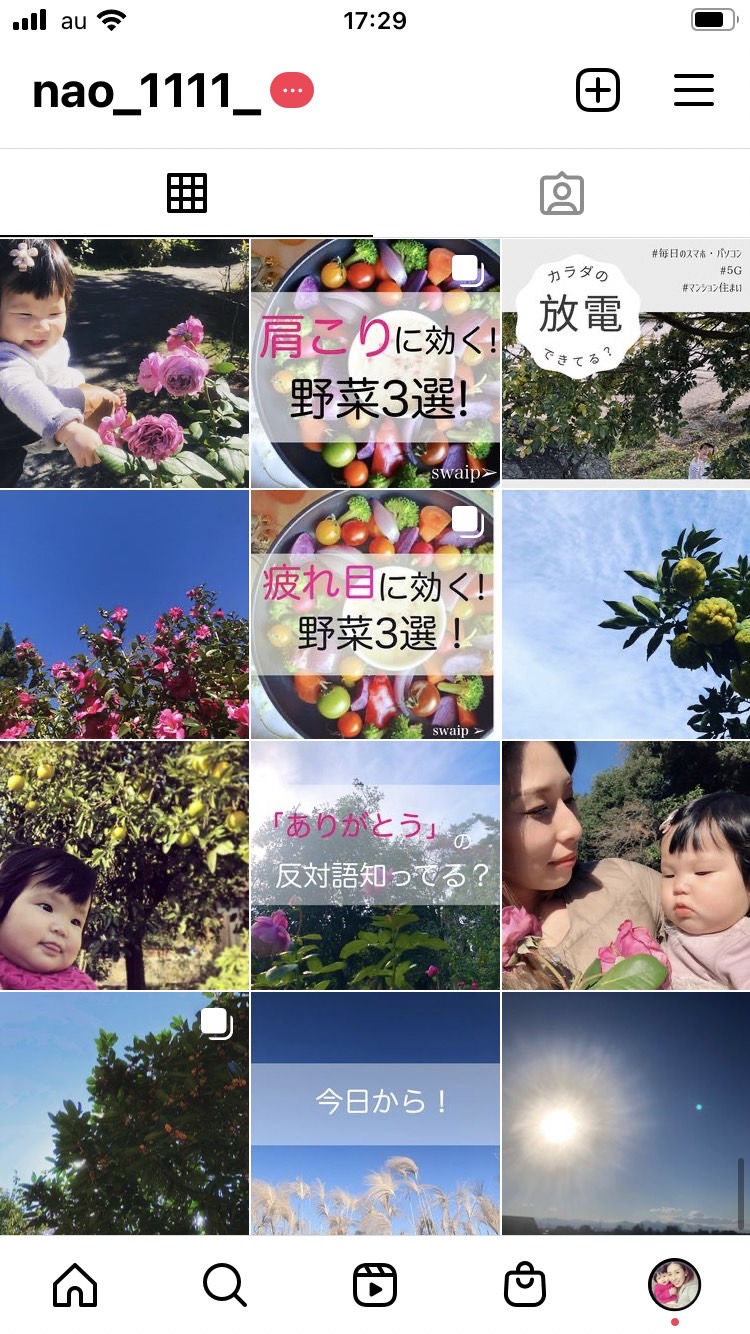Image resolution: width=750 pixels, height=1334 pixels.
Task: Open the create new post plus icon
Action: coord(598,91)
